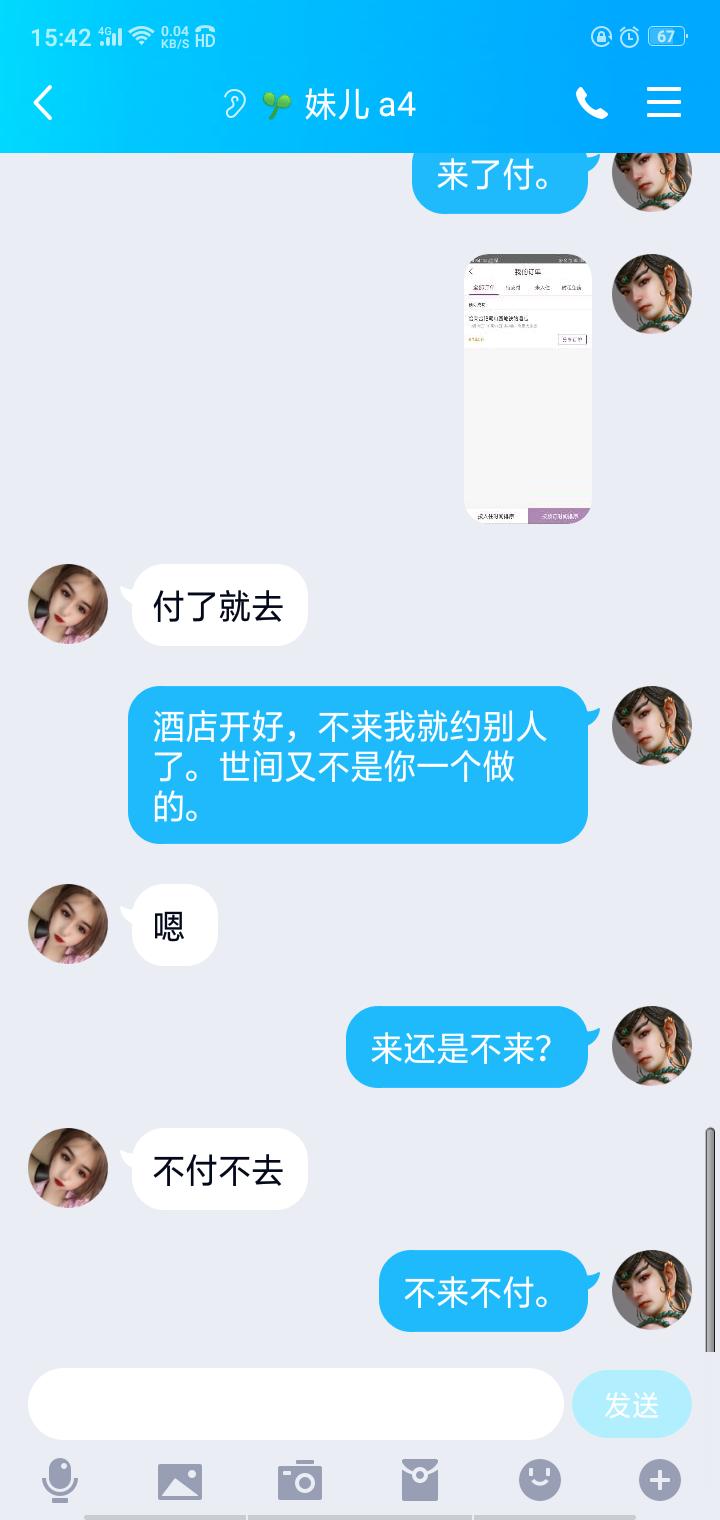
Task: Tap the back arrow to exit the chat
Action: (42, 103)
